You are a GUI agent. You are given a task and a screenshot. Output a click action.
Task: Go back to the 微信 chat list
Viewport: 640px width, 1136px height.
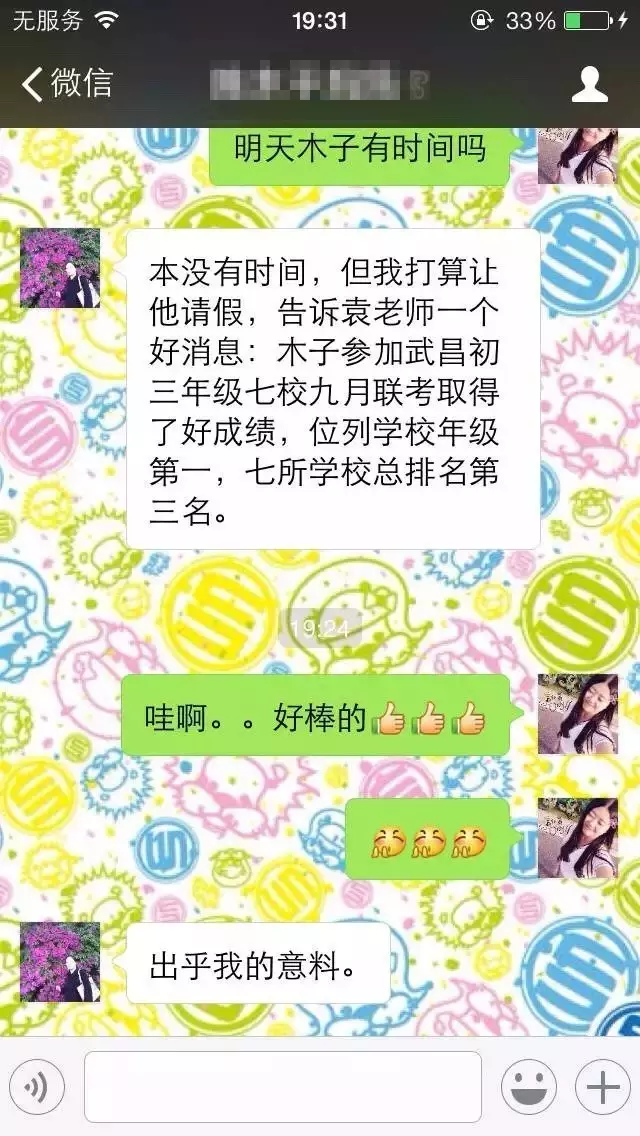click(x=66, y=83)
